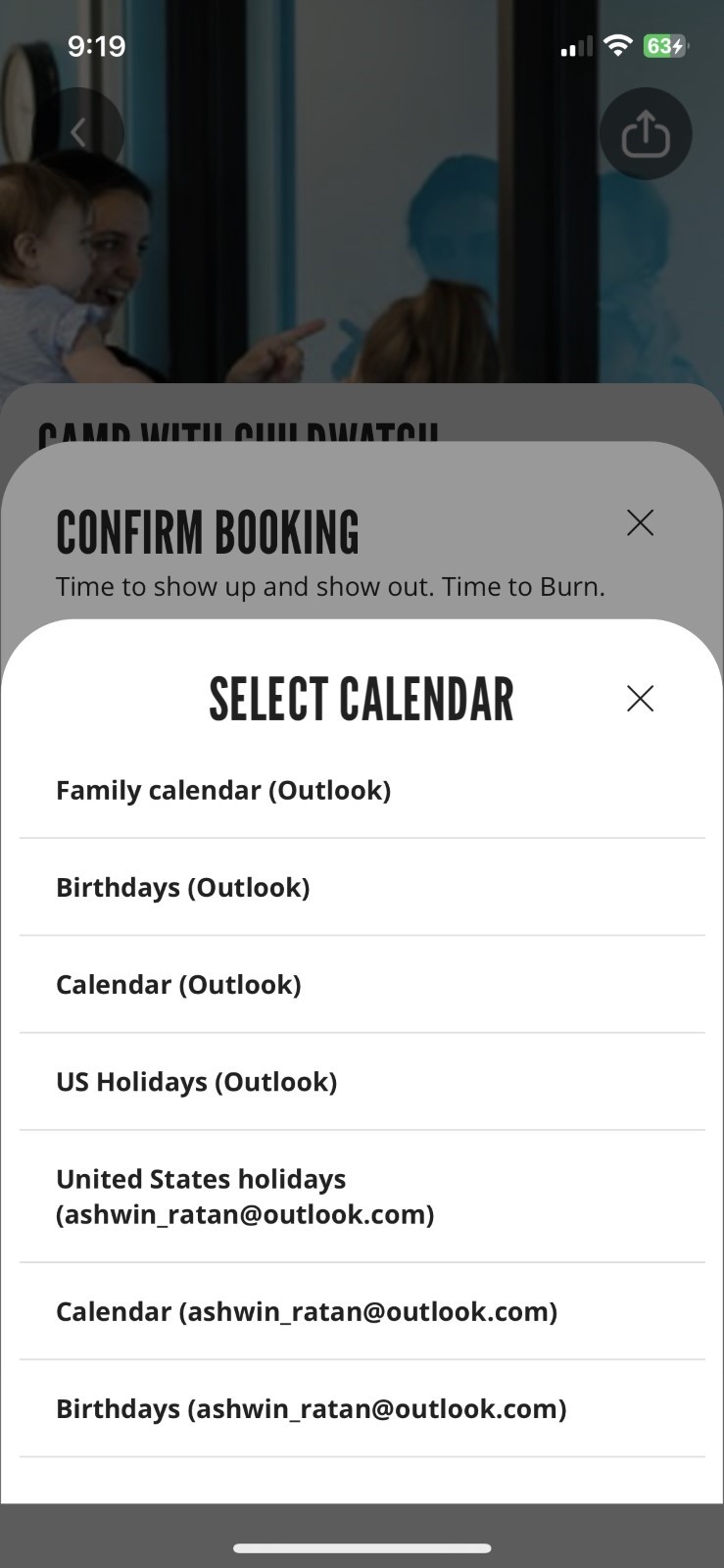This screenshot has height=1568, width=724.
Task: Pick Calendar (Outlook)
Action: 362,984
